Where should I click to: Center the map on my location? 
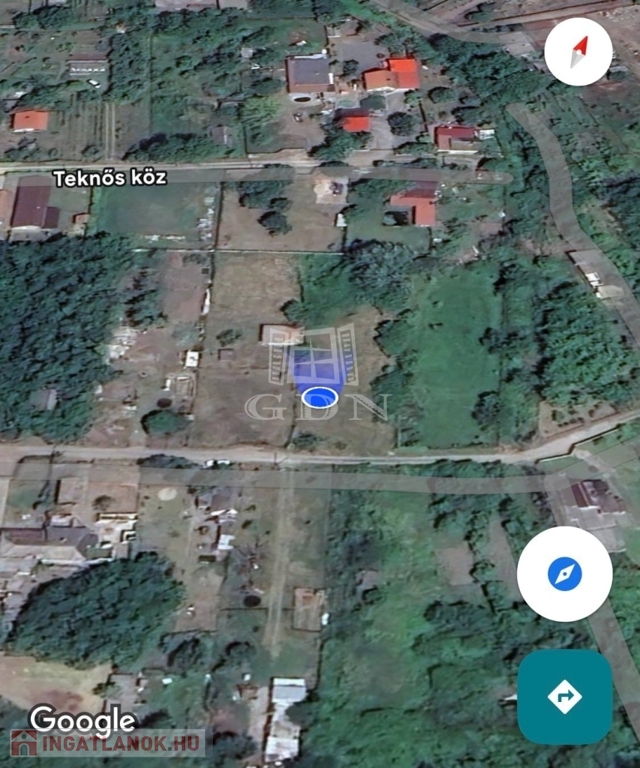(x=564, y=574)
